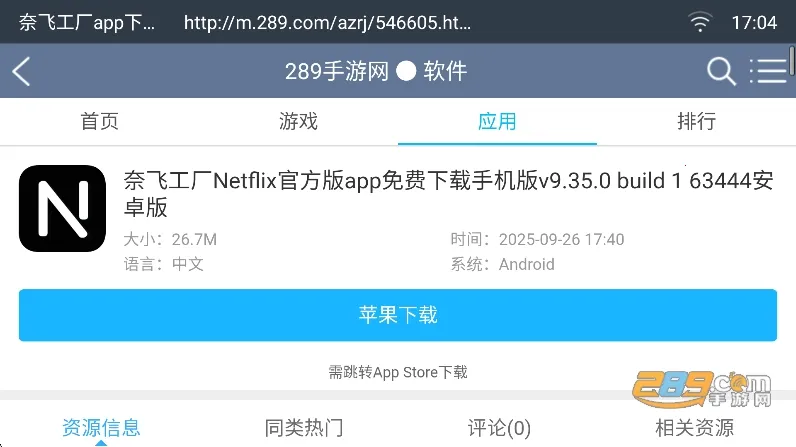Tap the 苹果下载 download button
This screenshot has width=796, height=447.
[398, 315]
